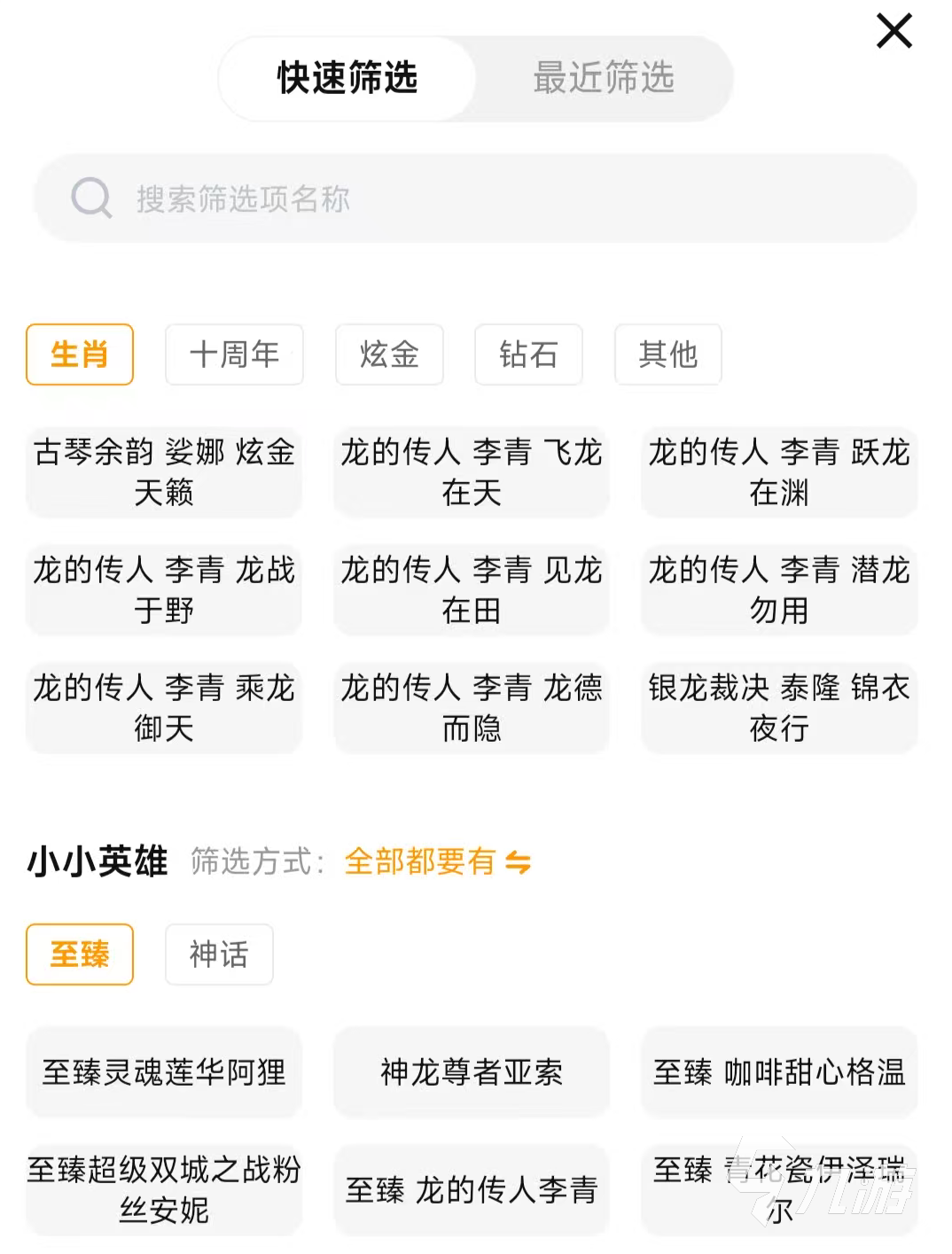Choose 银龙裁决 泰隆 锦衣夜行 filter
The image size is (952, 1254).
(778, 708)
